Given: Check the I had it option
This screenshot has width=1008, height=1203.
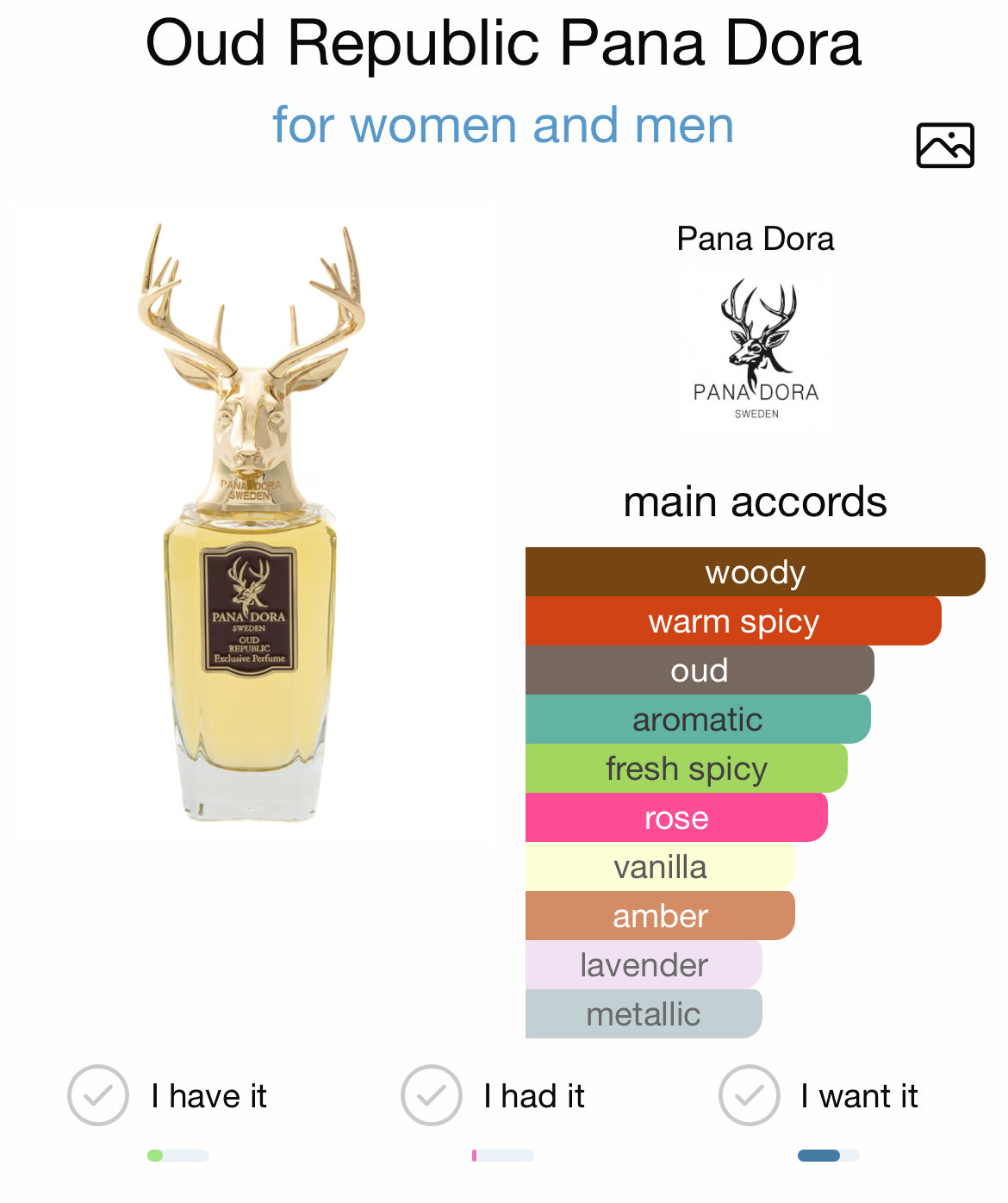Looking at the screenshot, I should [x=432, y=1095].
